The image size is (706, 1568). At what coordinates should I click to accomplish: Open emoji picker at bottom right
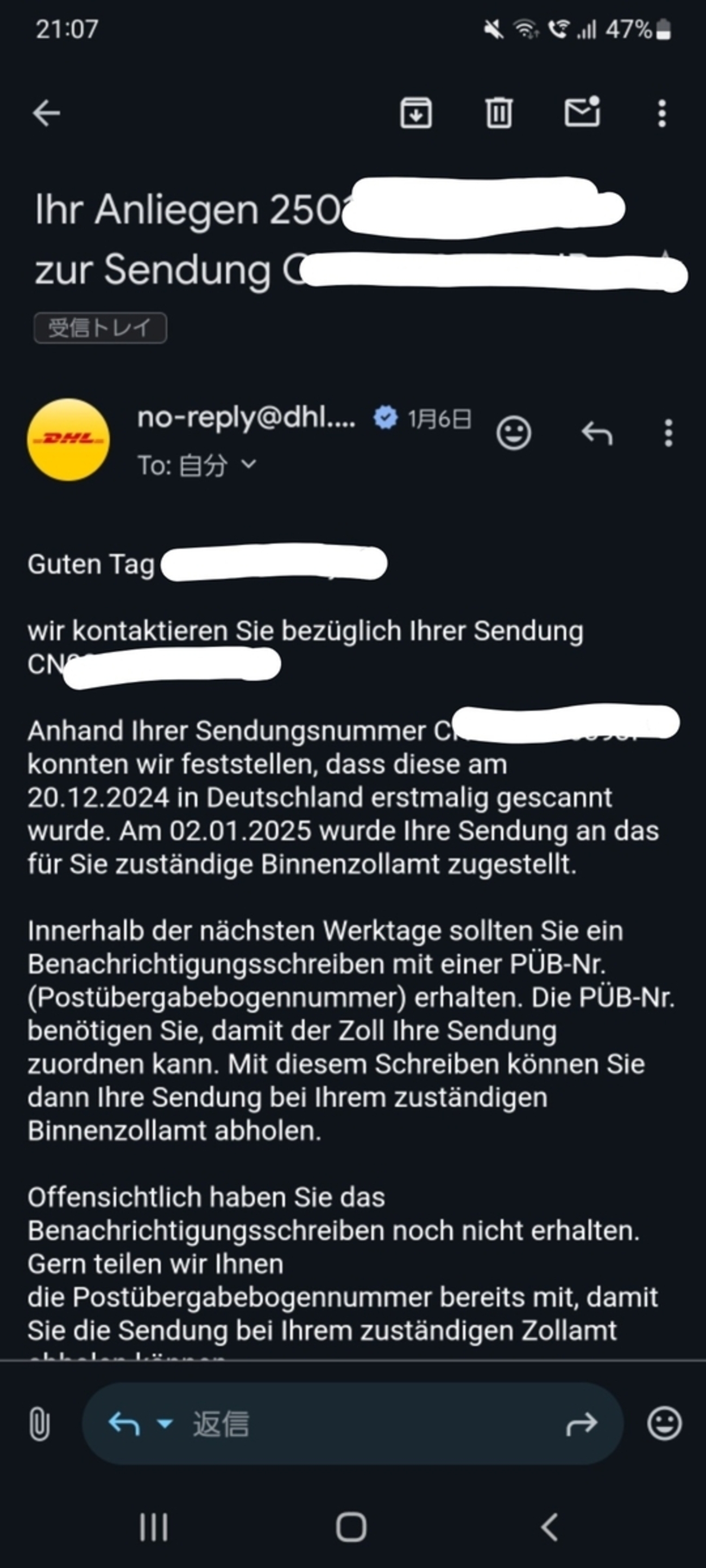[x=664, y=1424]
